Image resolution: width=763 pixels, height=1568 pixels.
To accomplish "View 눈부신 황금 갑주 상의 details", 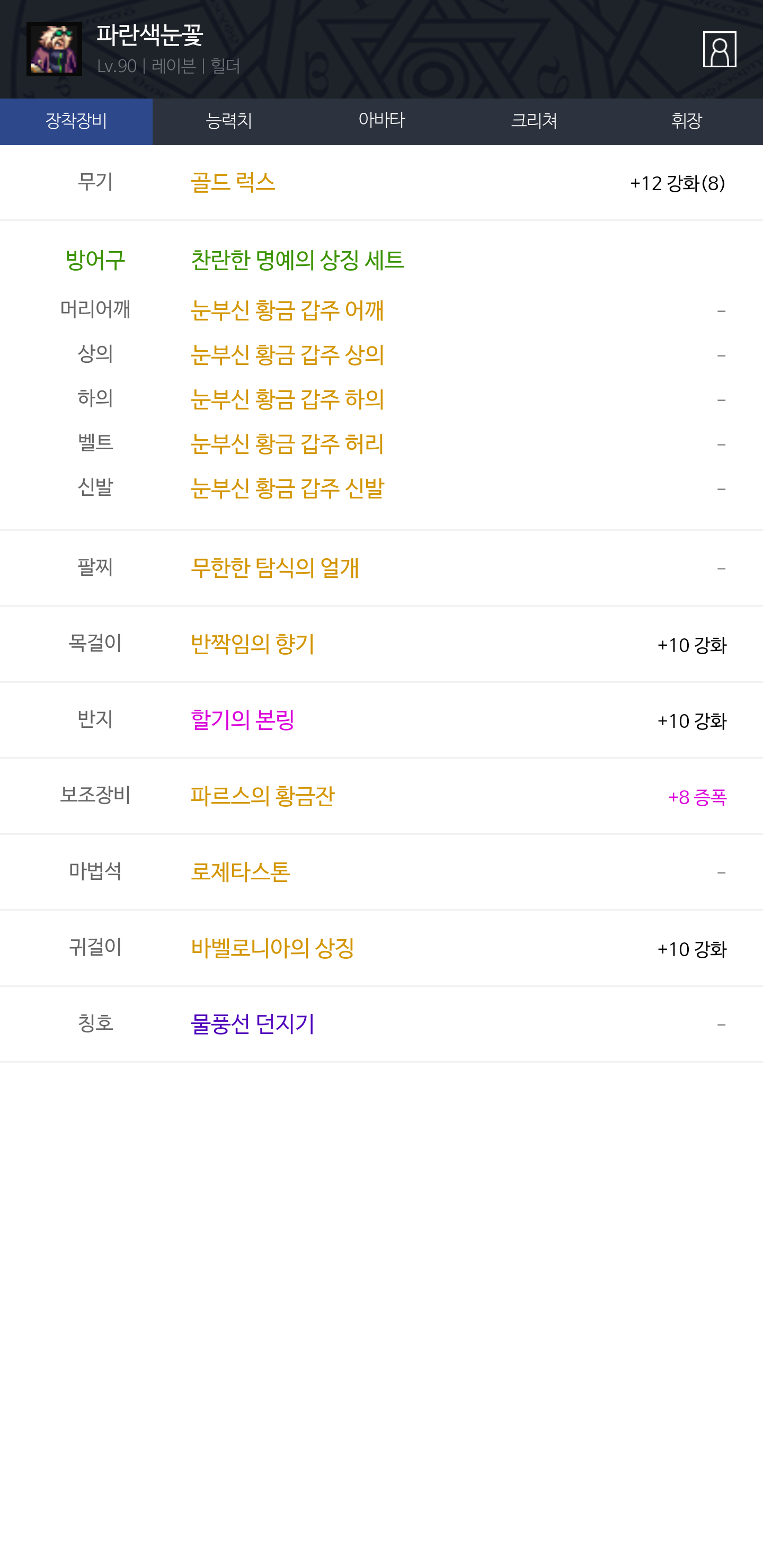I will coord(287,355).
